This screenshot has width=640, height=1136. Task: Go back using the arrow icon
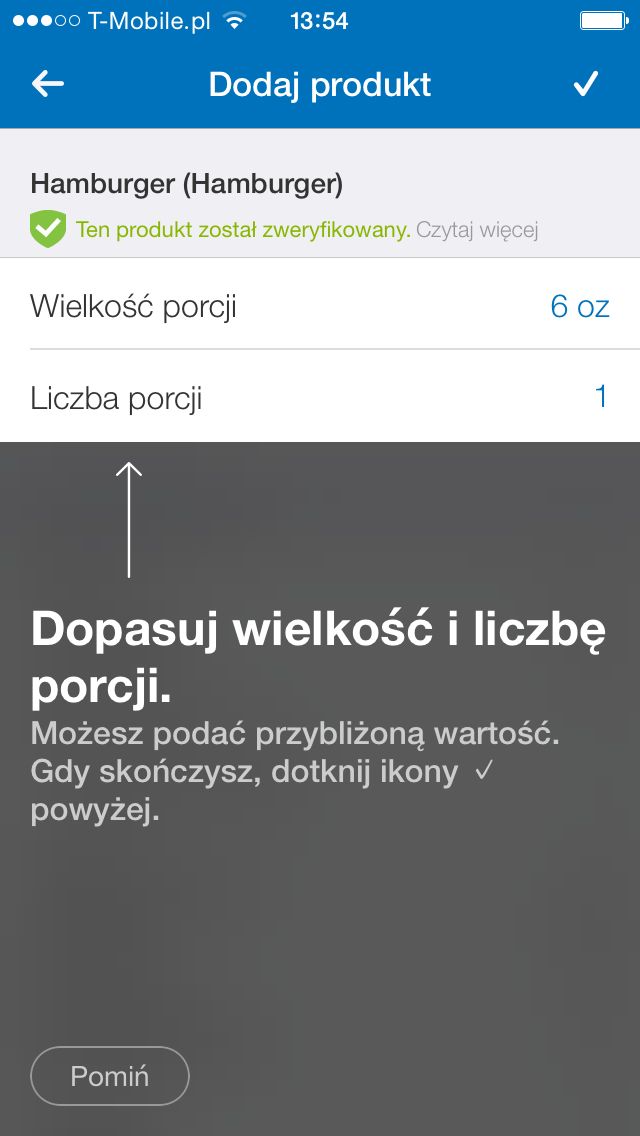[48, 84]
